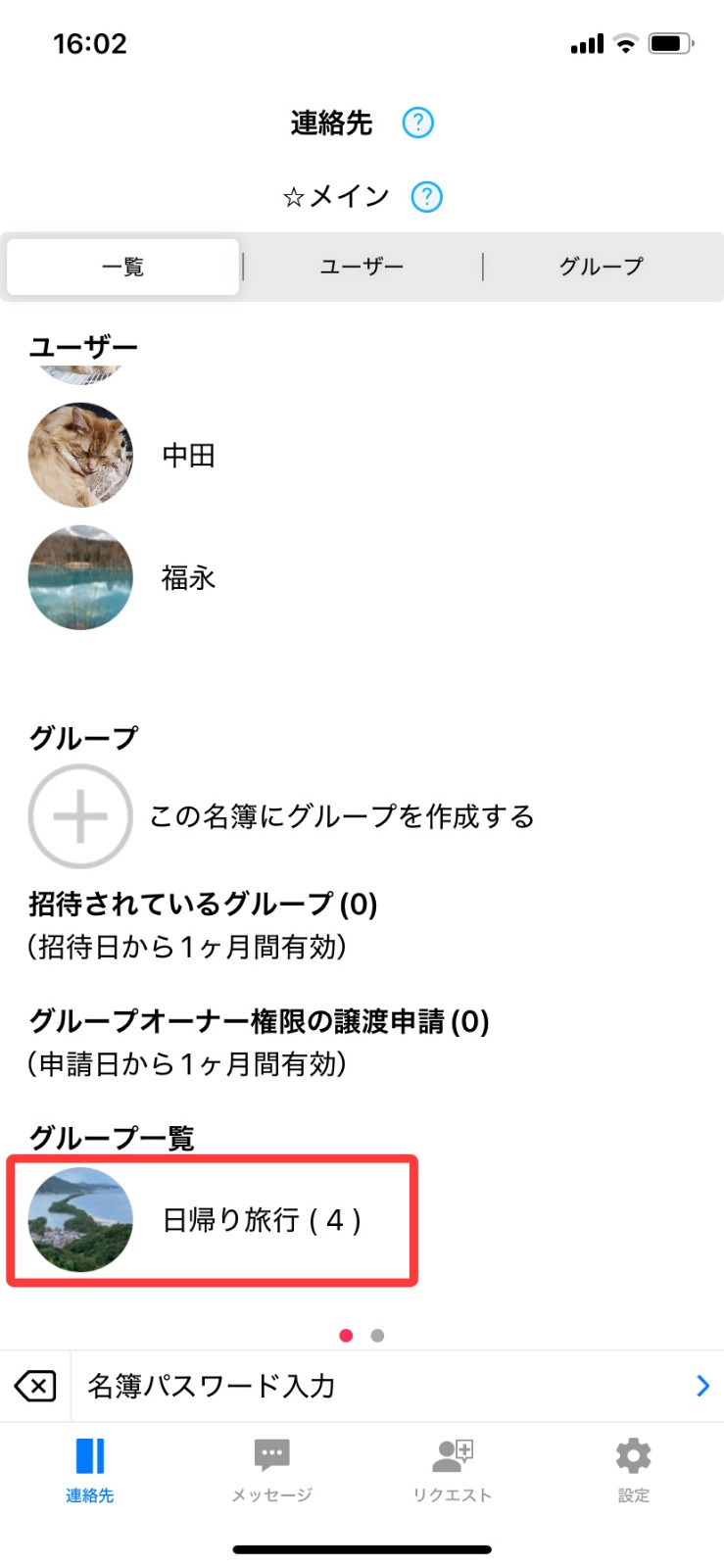Screen dimensions: 724x1568
Task: Open the help icon beside ☆メイン
Action: (426, 197)
